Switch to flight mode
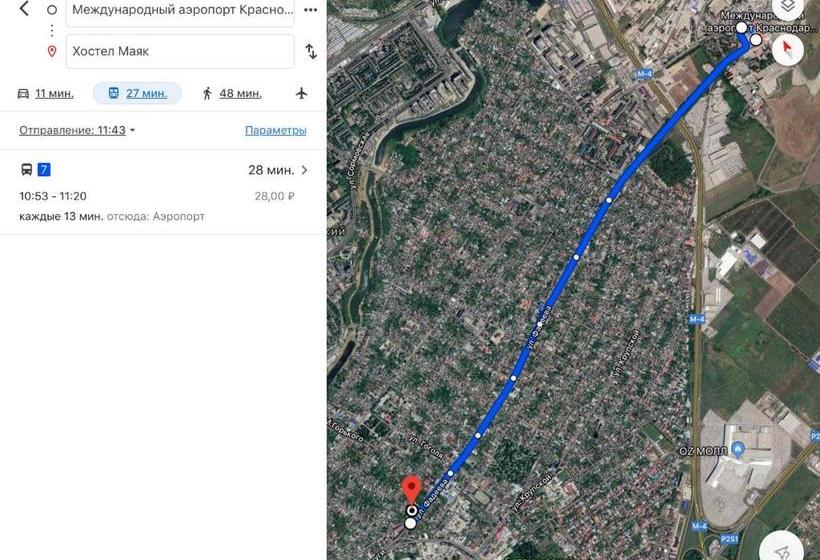This screenshot has height=560, width=820. (302, 93)
